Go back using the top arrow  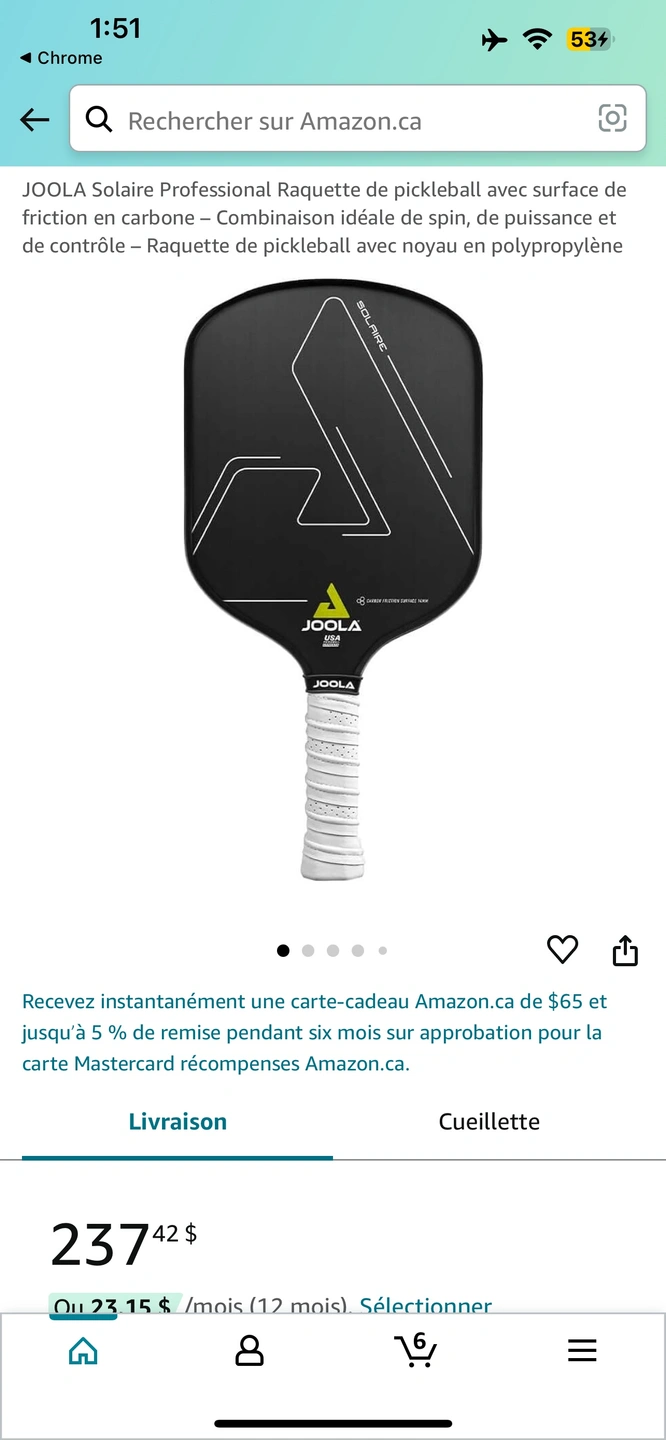pos(34,120)
